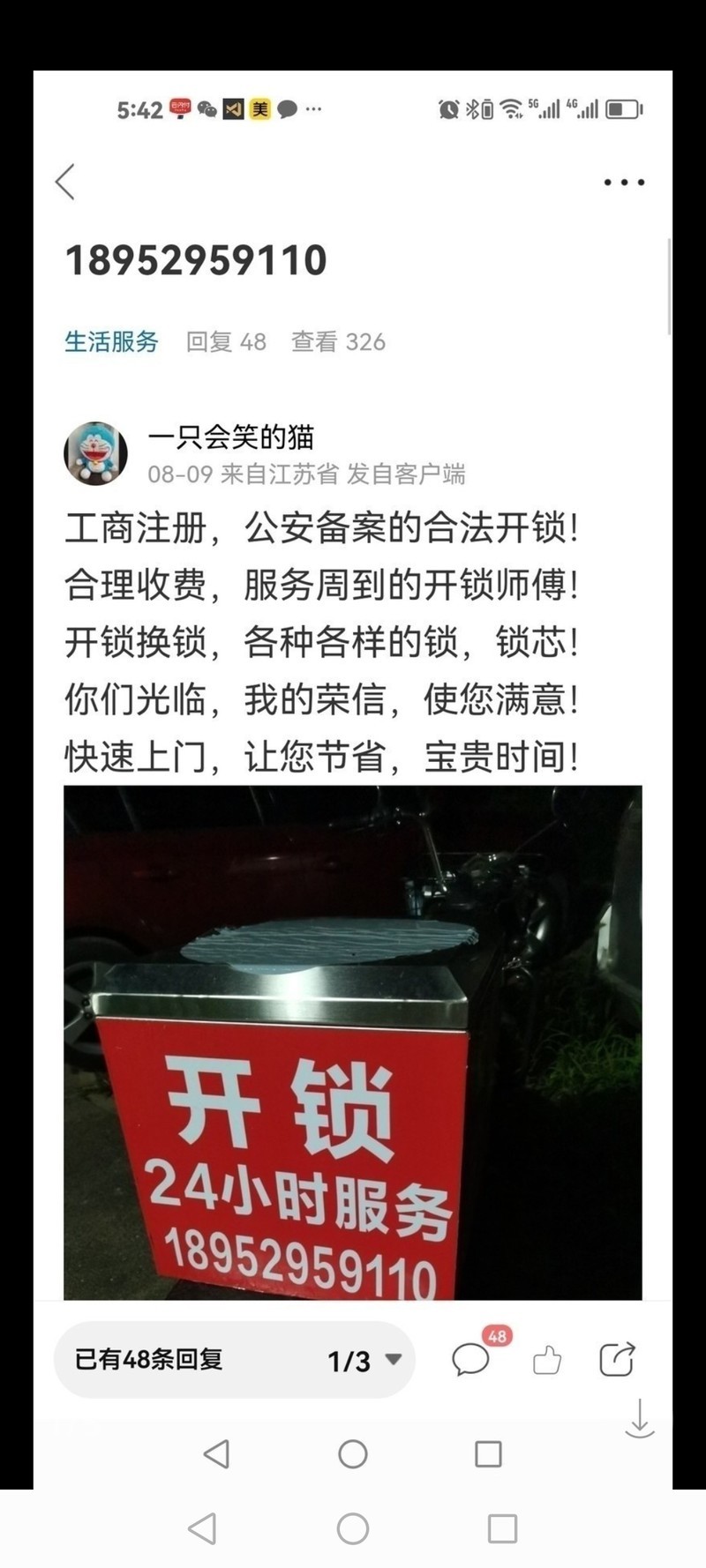Open the three-dot overflow menu
This screenshot has height=1568, width=706.
(624, 183)
